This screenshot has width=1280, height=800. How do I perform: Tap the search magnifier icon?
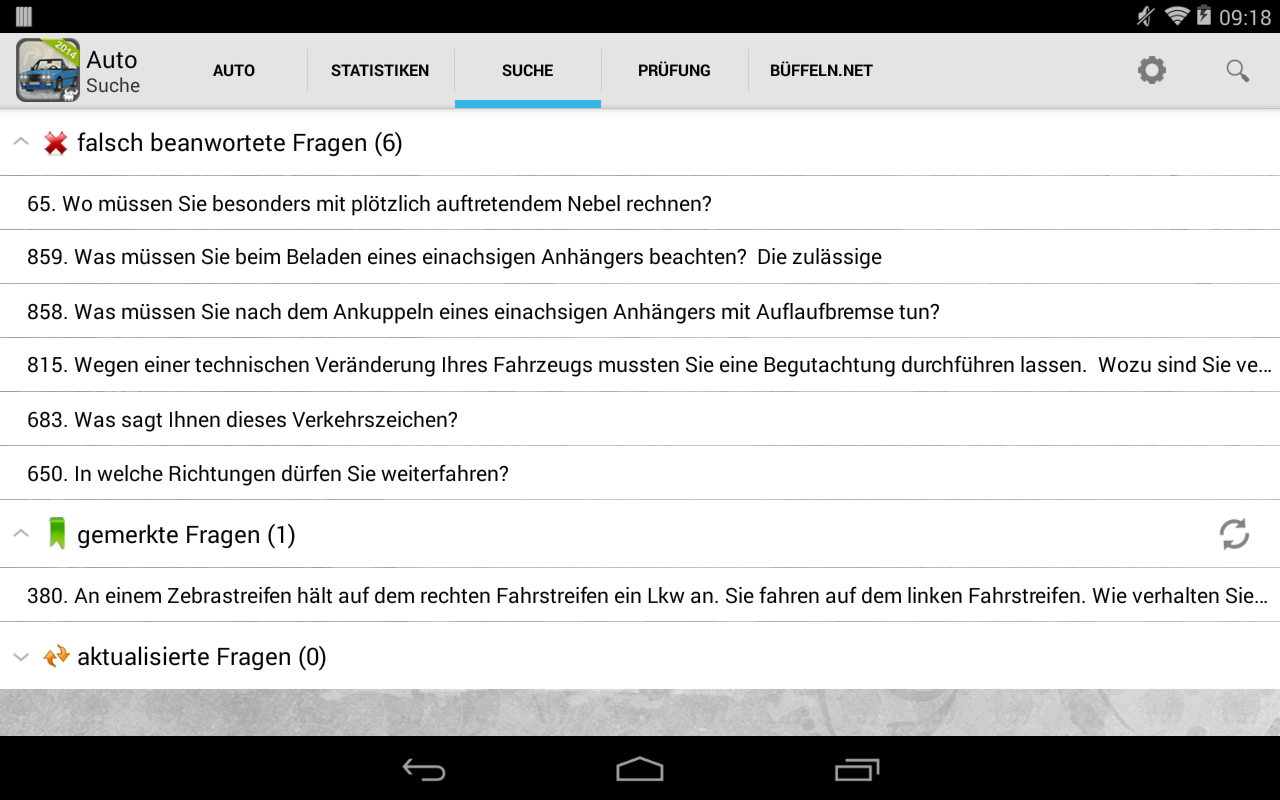(x=1238, y=70)
